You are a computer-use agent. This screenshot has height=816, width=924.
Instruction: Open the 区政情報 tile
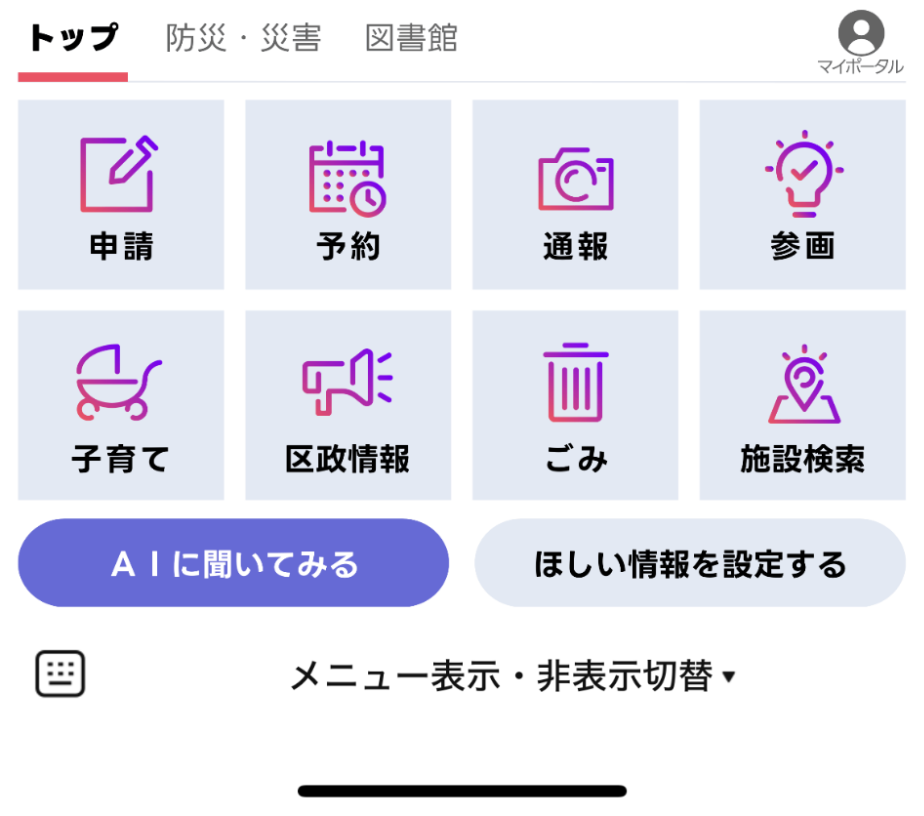[348, 405]
